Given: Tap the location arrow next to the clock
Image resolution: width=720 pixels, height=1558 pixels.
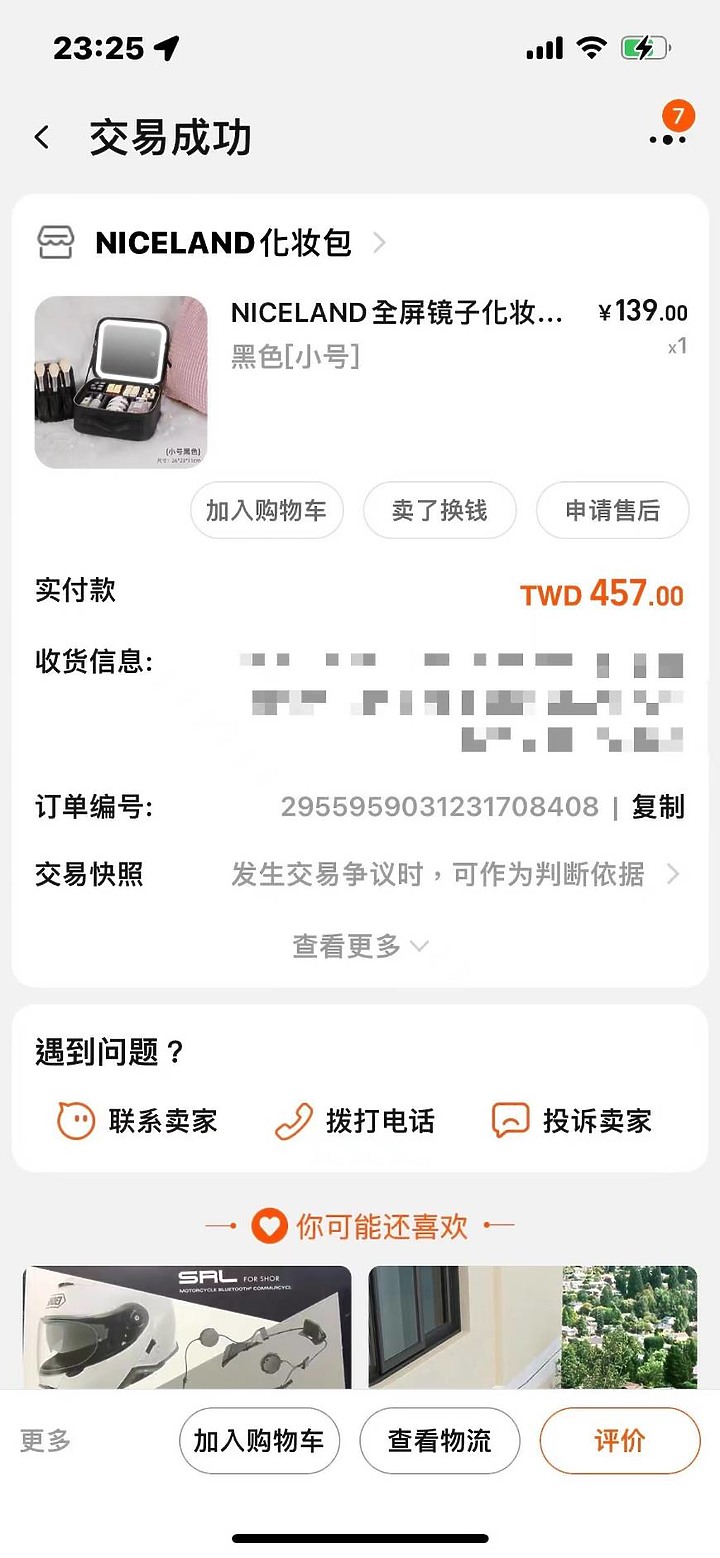Looking at the screenshot, I should 166,46.
